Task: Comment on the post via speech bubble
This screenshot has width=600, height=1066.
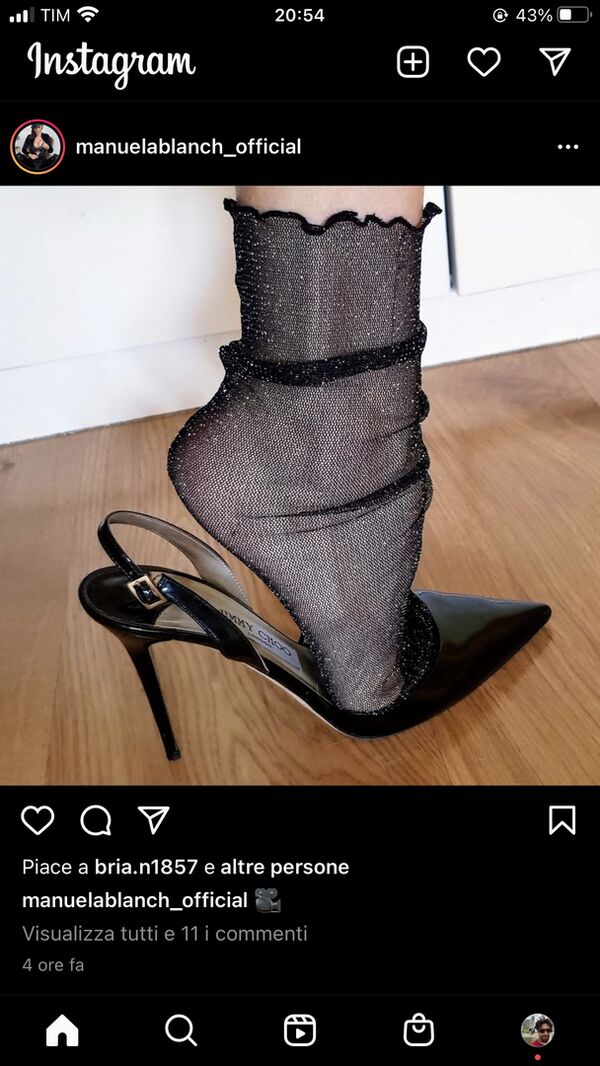Action: point(96,820)
